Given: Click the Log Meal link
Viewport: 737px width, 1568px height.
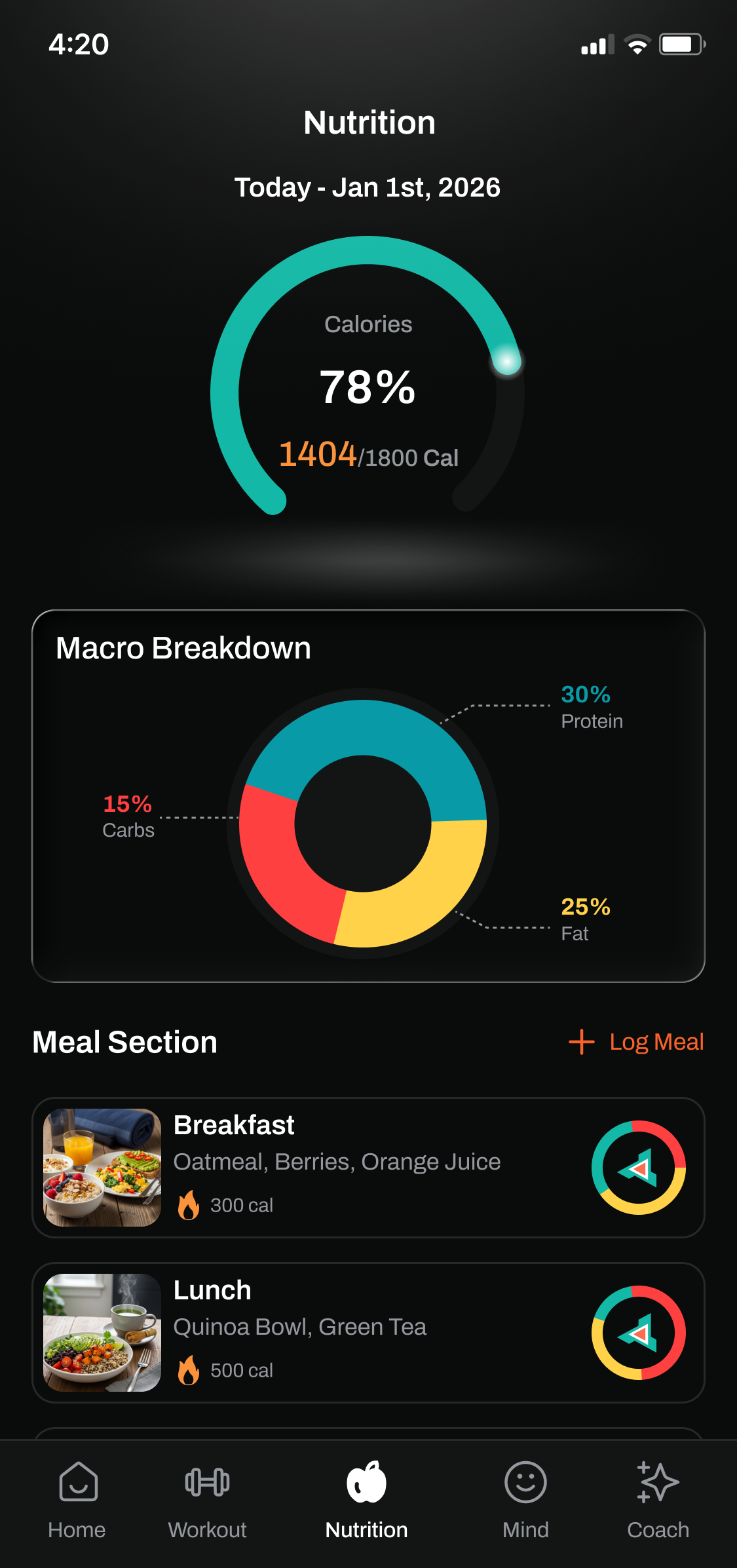Looking at the screenshot, I should coord(656,1041).
